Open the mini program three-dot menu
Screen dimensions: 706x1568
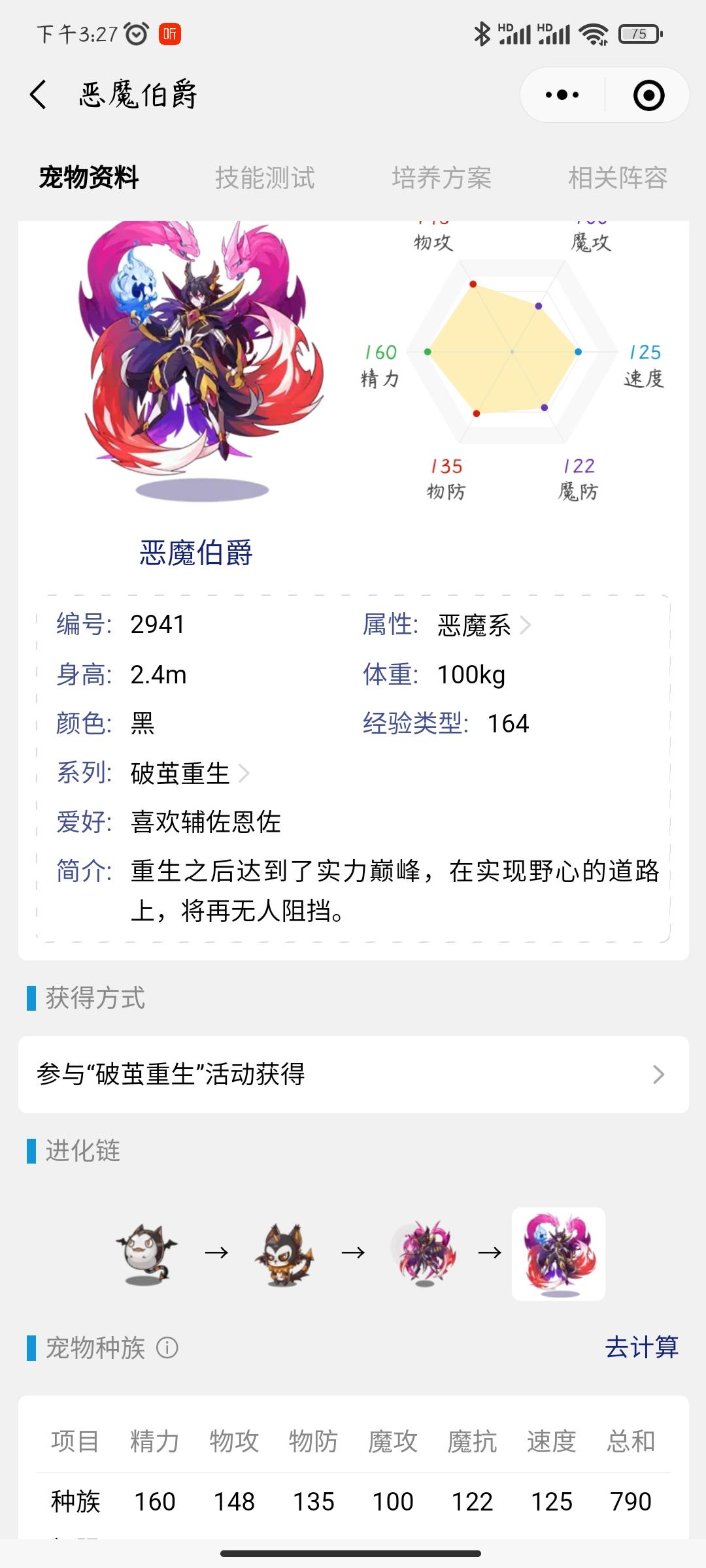tap(562, 95)
